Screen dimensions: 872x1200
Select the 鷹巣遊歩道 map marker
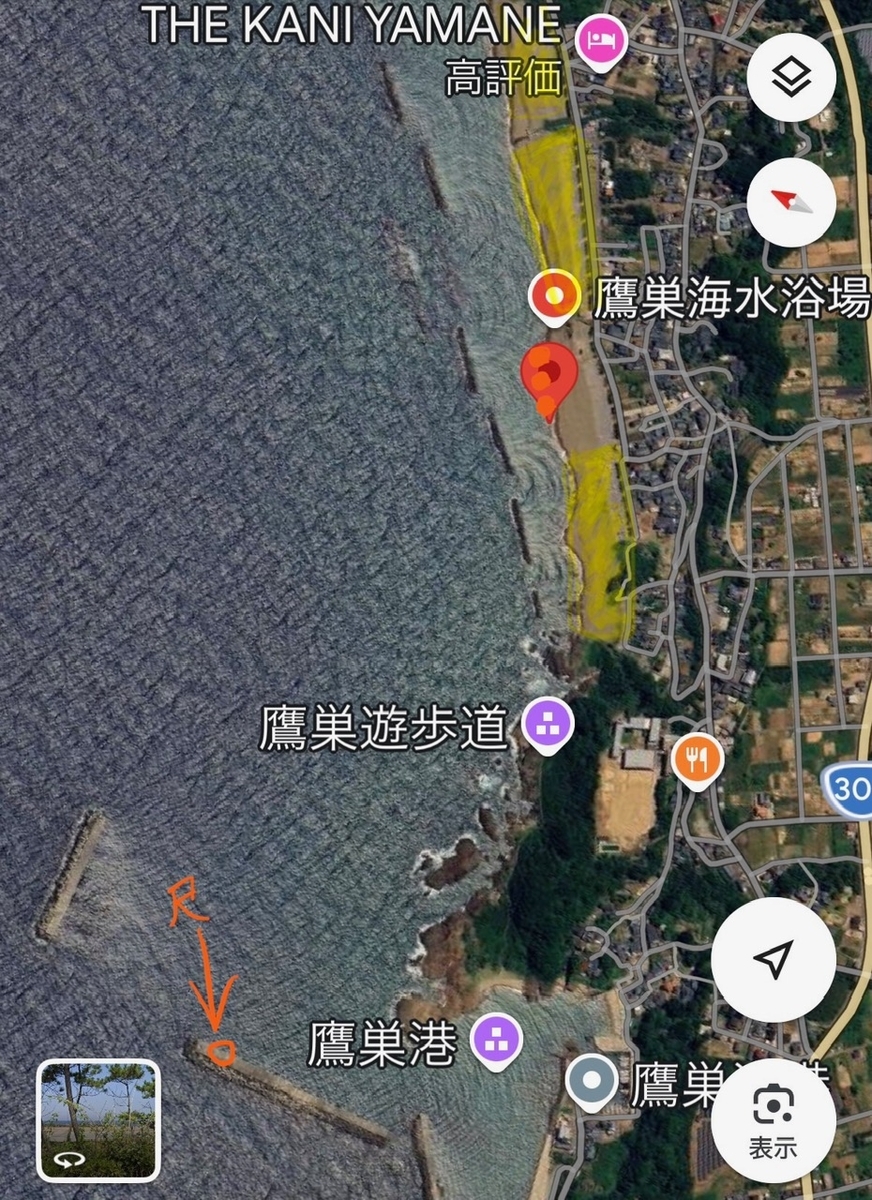[548, 727]
